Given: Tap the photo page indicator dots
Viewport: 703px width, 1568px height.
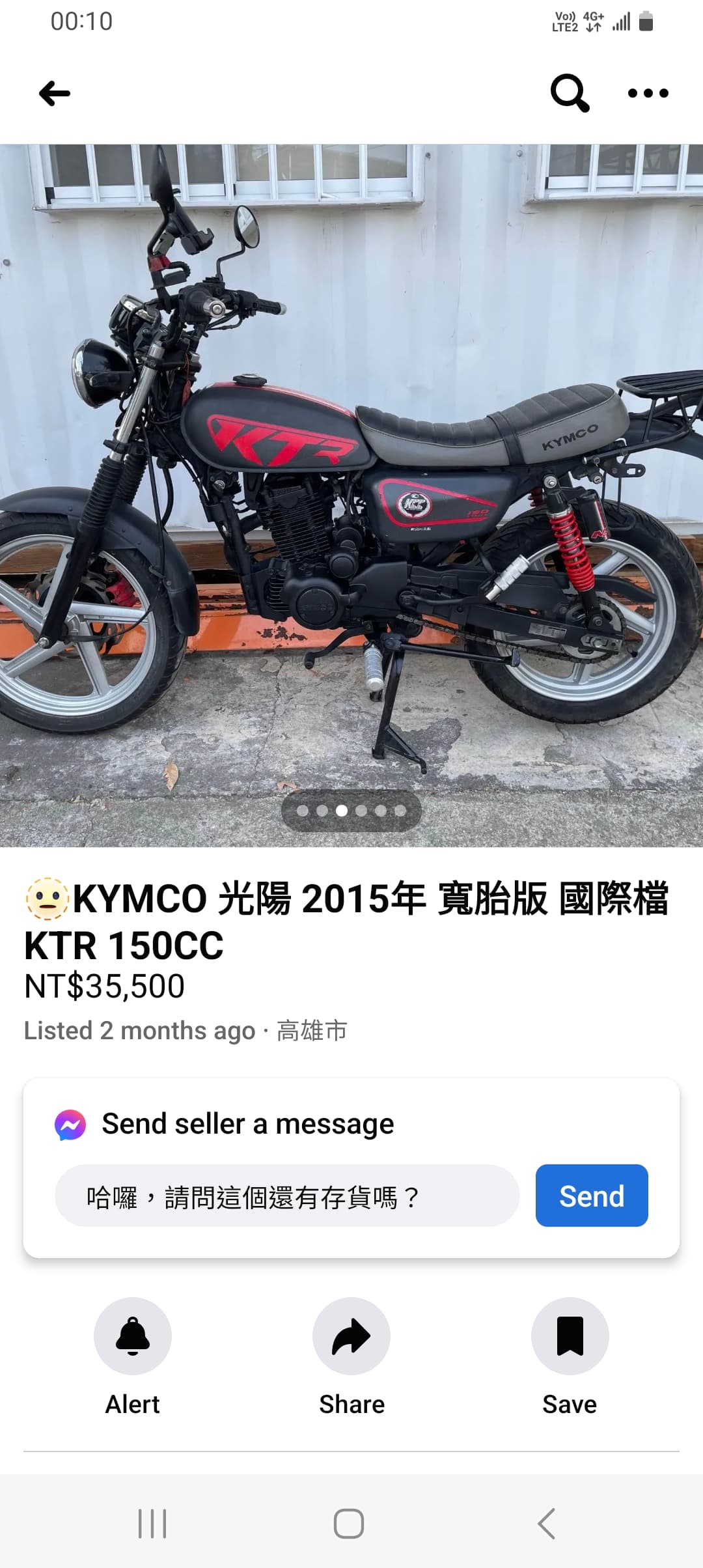Looking at the screenshot, I should pyautogui.click(x=351, y=811).
